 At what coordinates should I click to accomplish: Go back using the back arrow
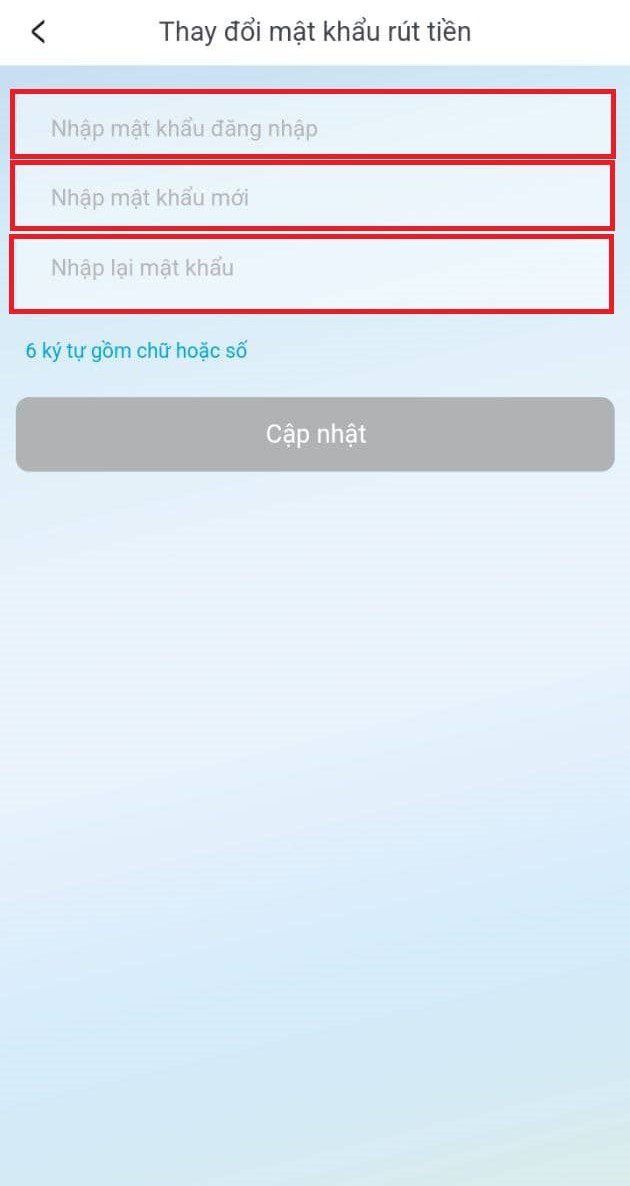click(x=38, y=32)
